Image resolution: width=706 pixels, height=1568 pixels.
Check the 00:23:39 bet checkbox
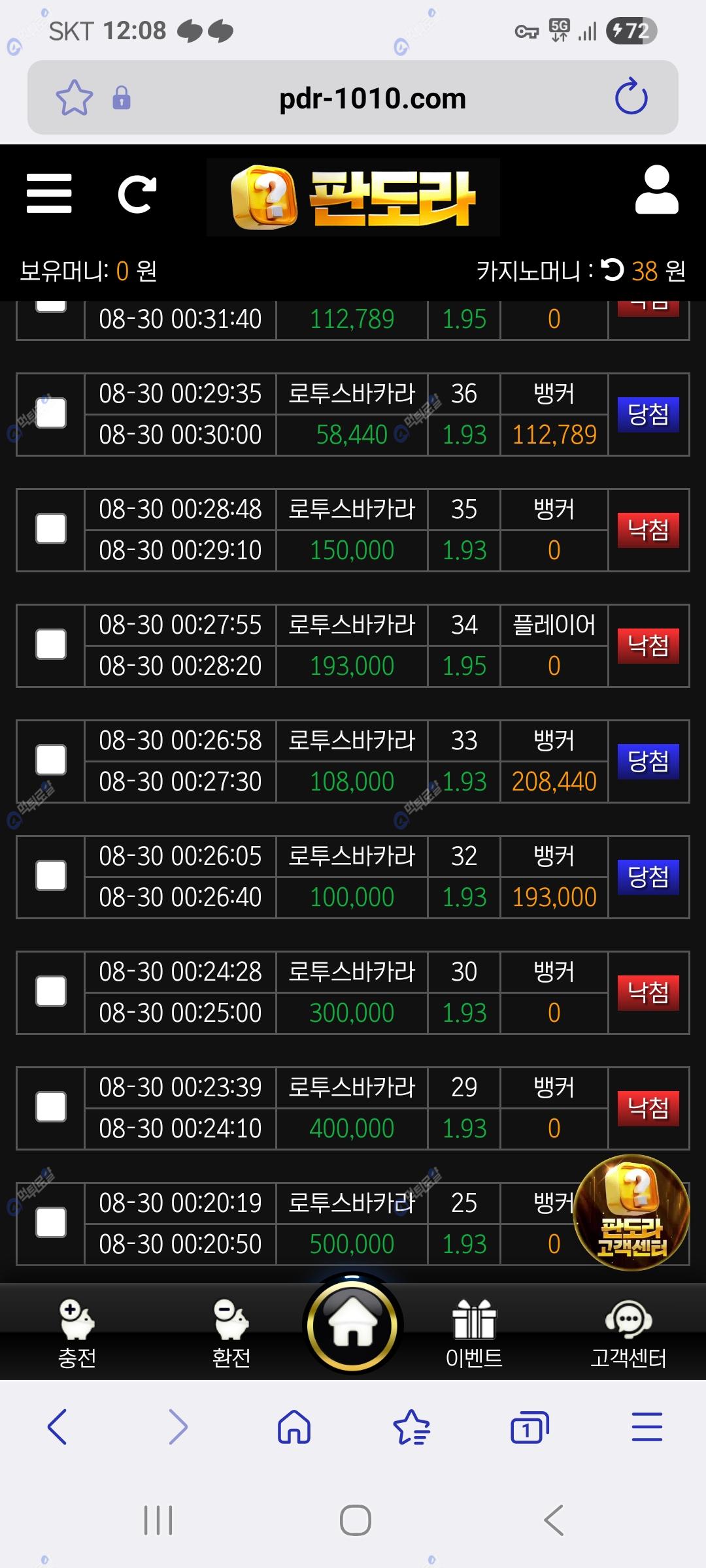[51, 1107]
